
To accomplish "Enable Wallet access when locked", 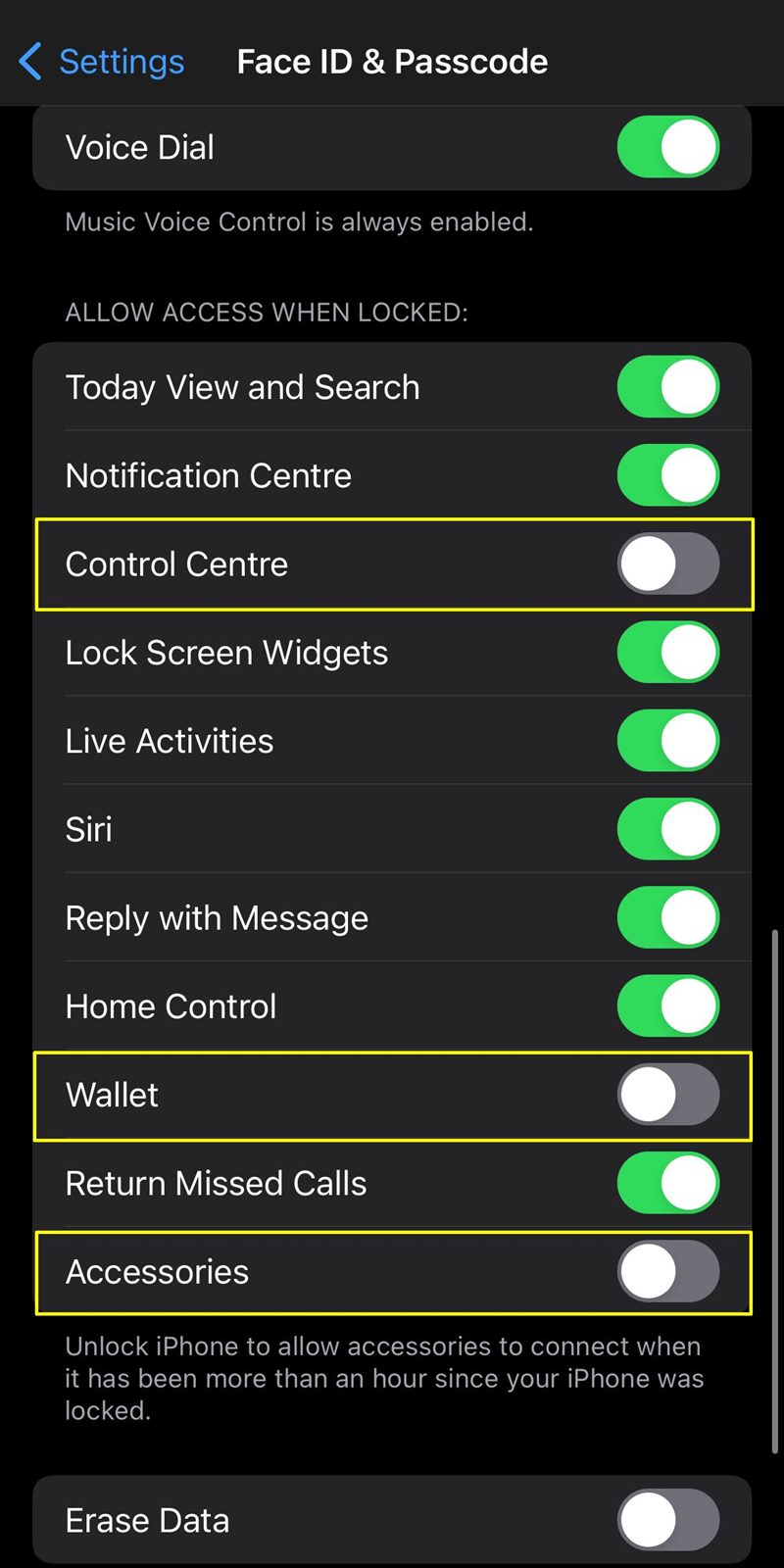I will [x=668, y=1095].
